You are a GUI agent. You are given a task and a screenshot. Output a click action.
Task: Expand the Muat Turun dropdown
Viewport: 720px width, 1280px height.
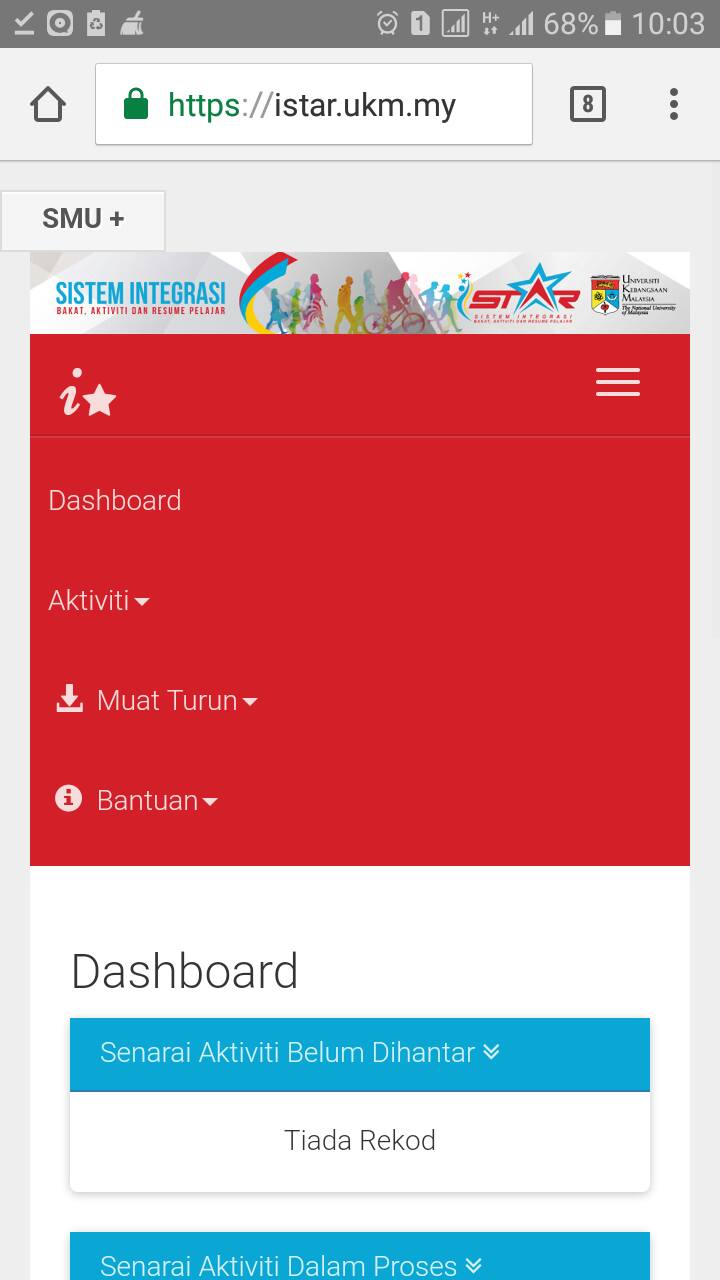click(157, 700)
